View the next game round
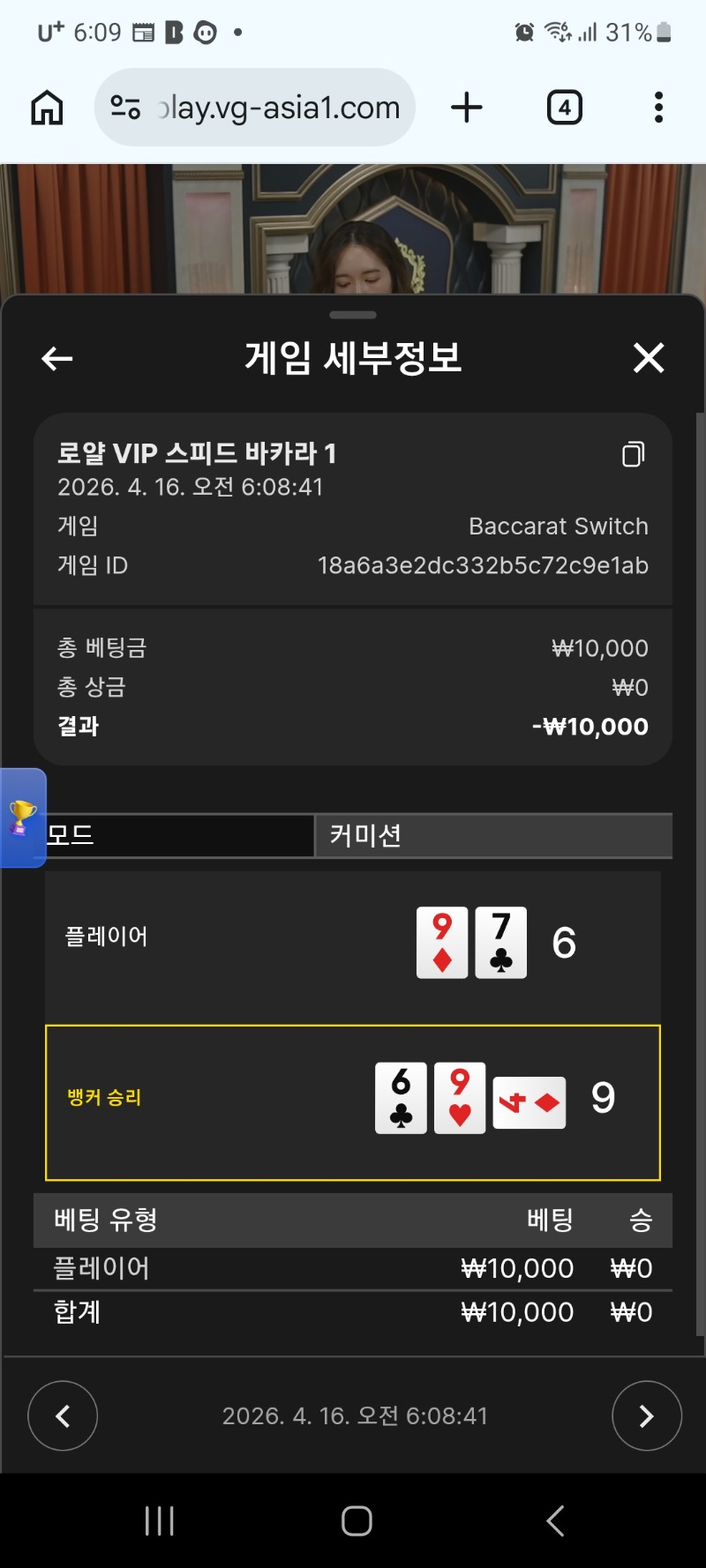The image size is (706, 1568). (x=646, y=1415)
